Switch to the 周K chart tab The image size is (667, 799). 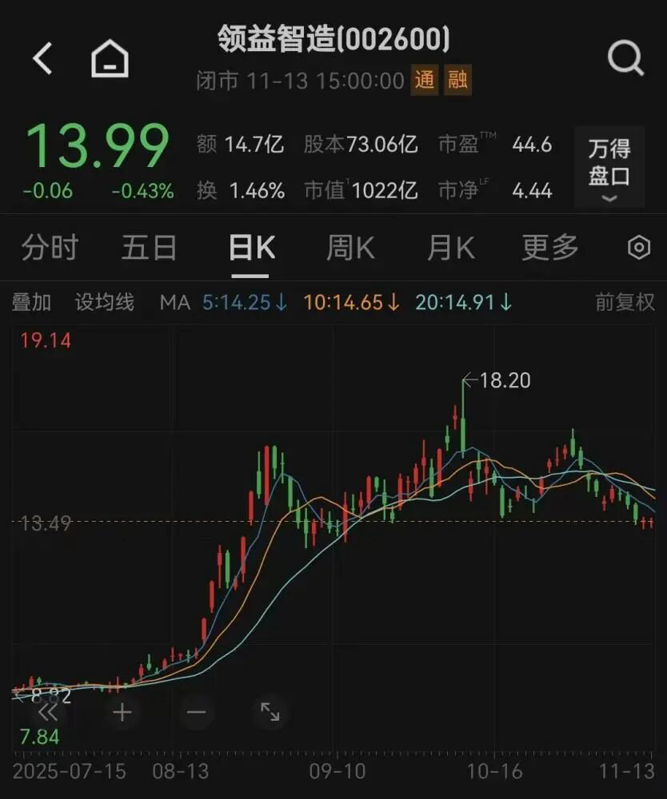pyautogui.click(x=350, y=247)
